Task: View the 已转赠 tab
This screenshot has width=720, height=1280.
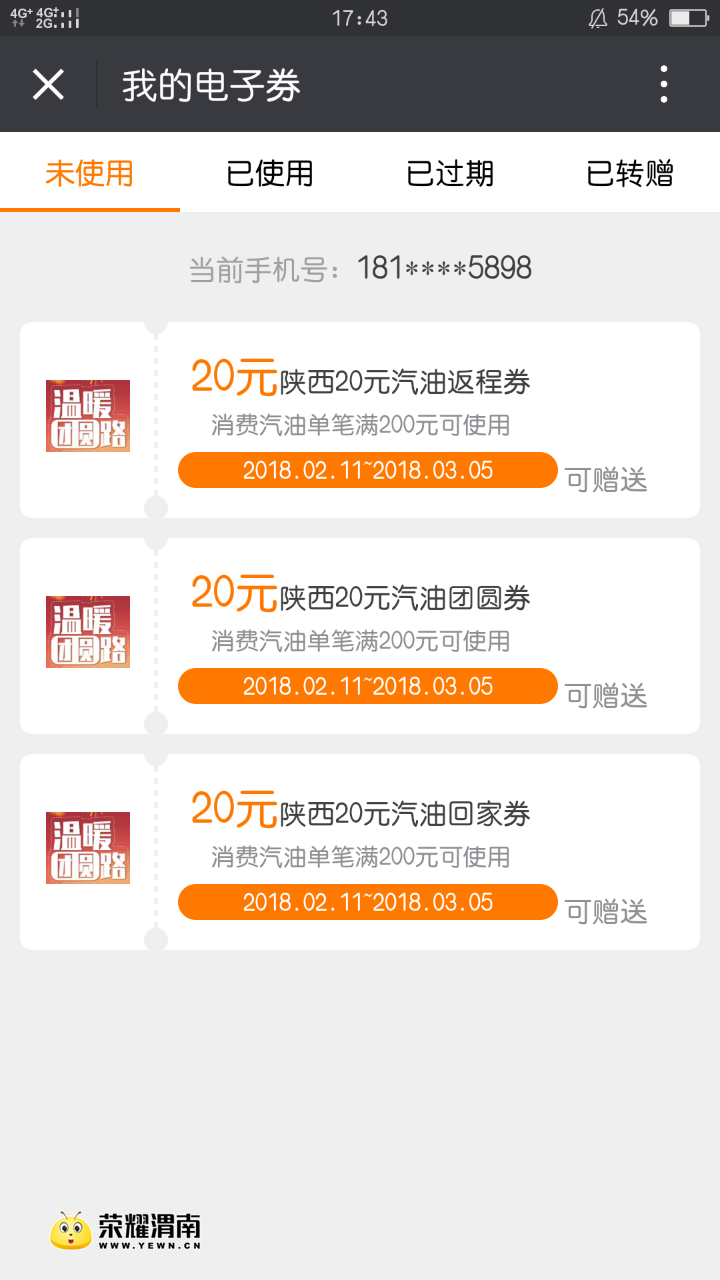Action: tap(630, 173)
